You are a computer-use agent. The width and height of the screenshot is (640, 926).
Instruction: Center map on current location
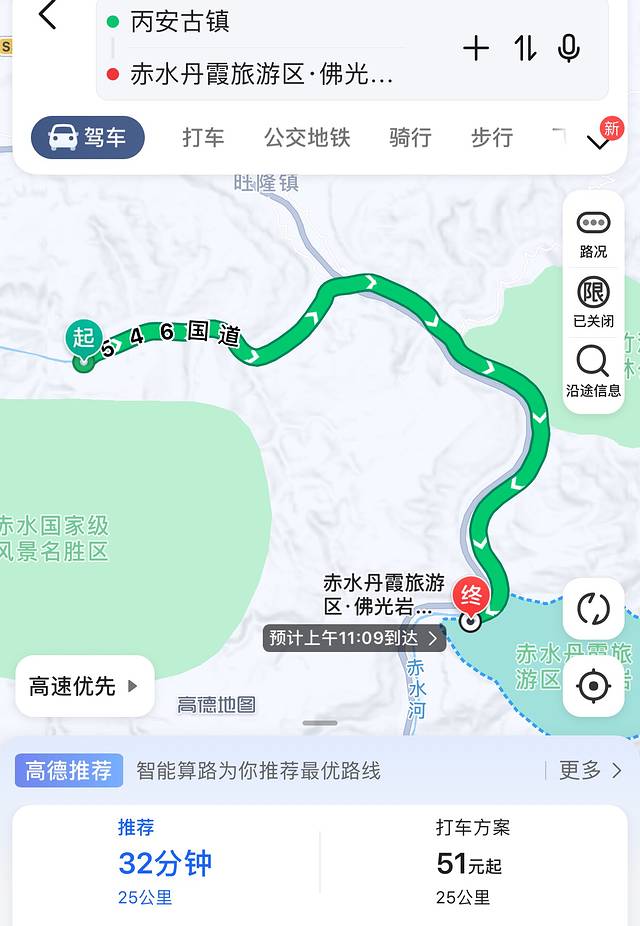(x=593, y=686)
